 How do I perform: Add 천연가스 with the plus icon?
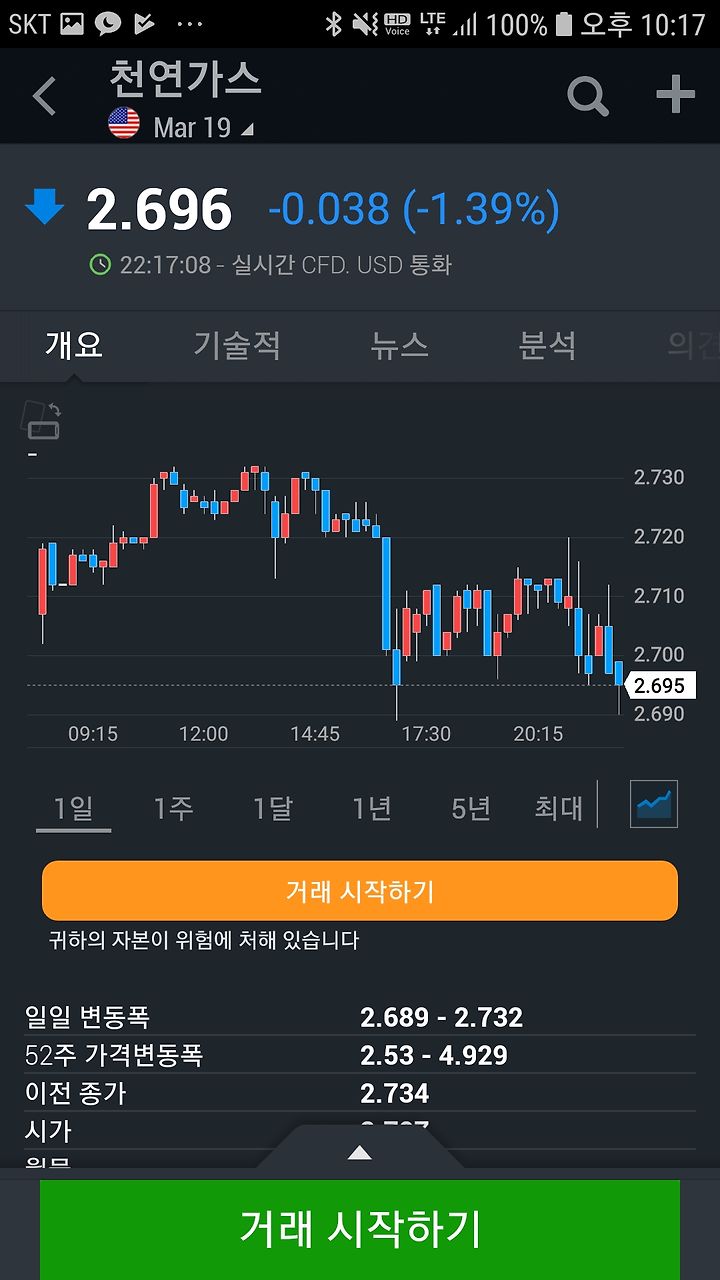(675, 95)
